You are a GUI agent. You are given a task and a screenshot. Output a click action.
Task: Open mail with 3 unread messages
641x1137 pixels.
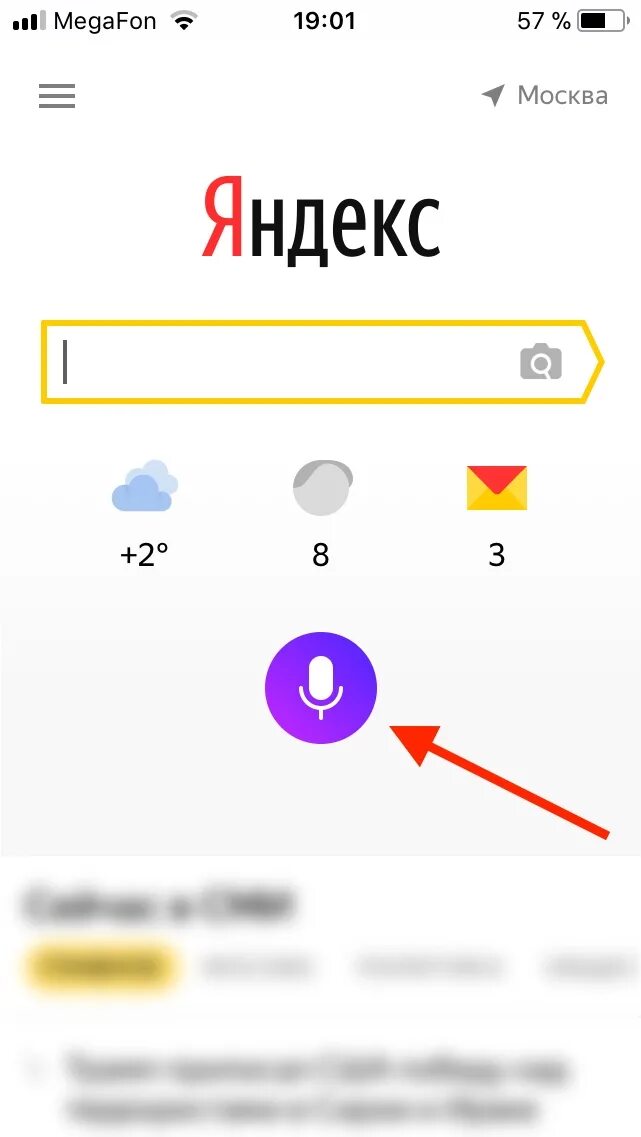pyautogui.click(x=497, y=513)
